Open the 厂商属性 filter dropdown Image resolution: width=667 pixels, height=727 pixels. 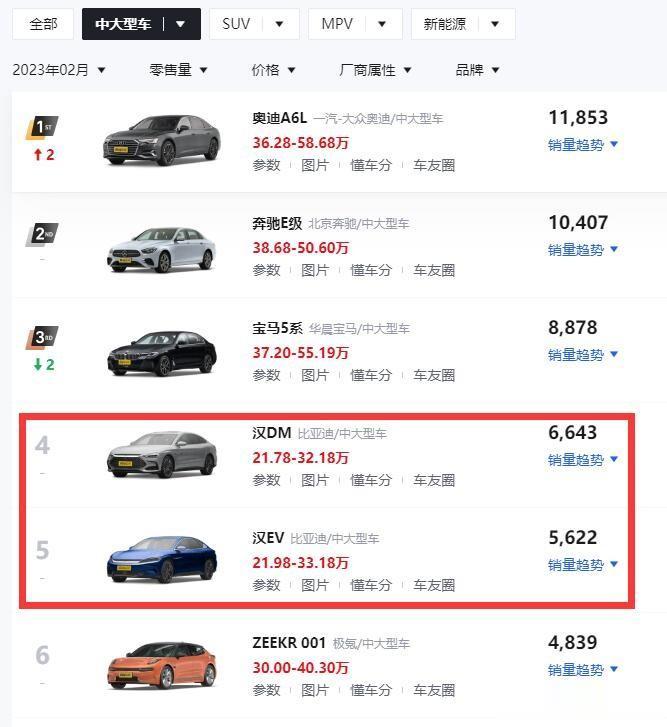[x=376, y=70]
